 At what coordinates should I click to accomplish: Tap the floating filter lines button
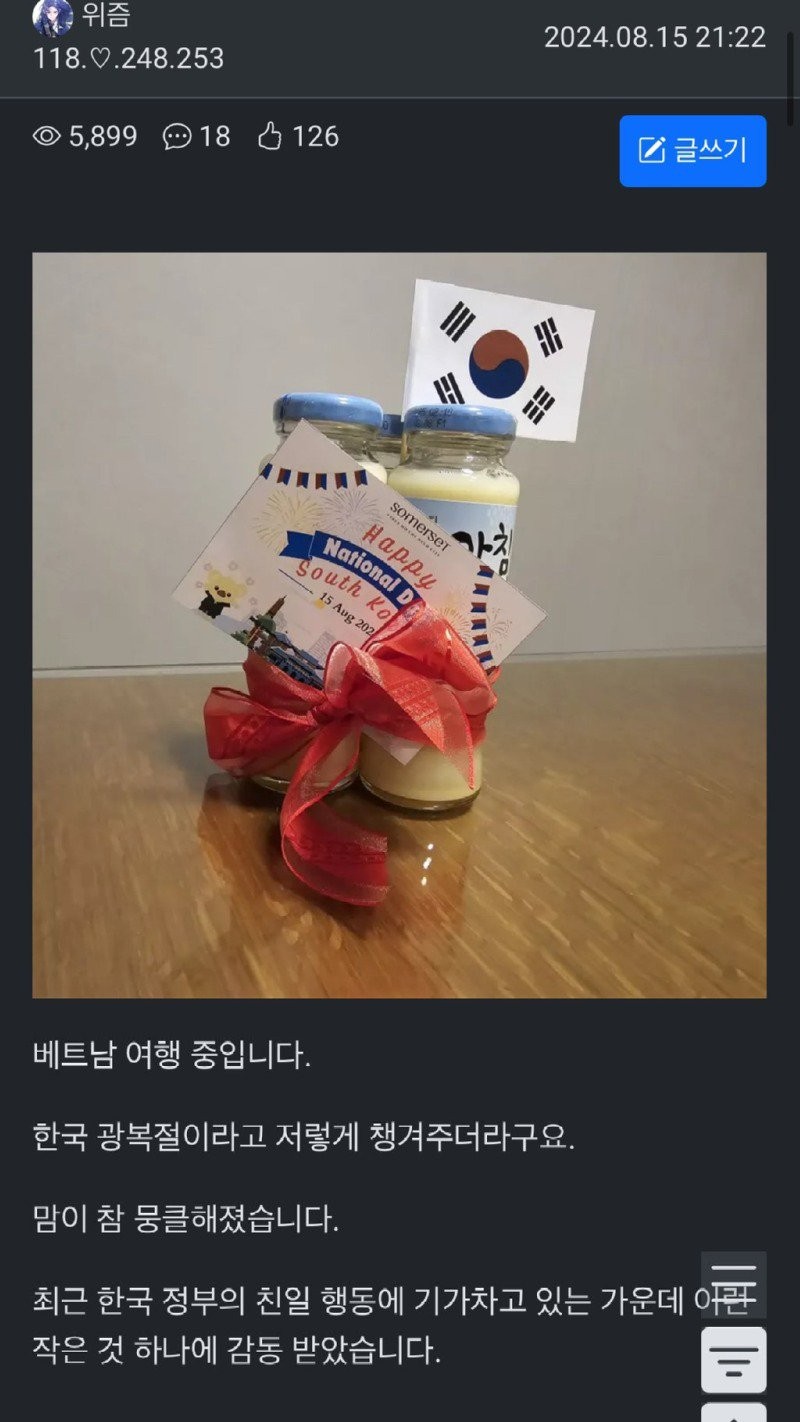click(x=733, y=1360)
